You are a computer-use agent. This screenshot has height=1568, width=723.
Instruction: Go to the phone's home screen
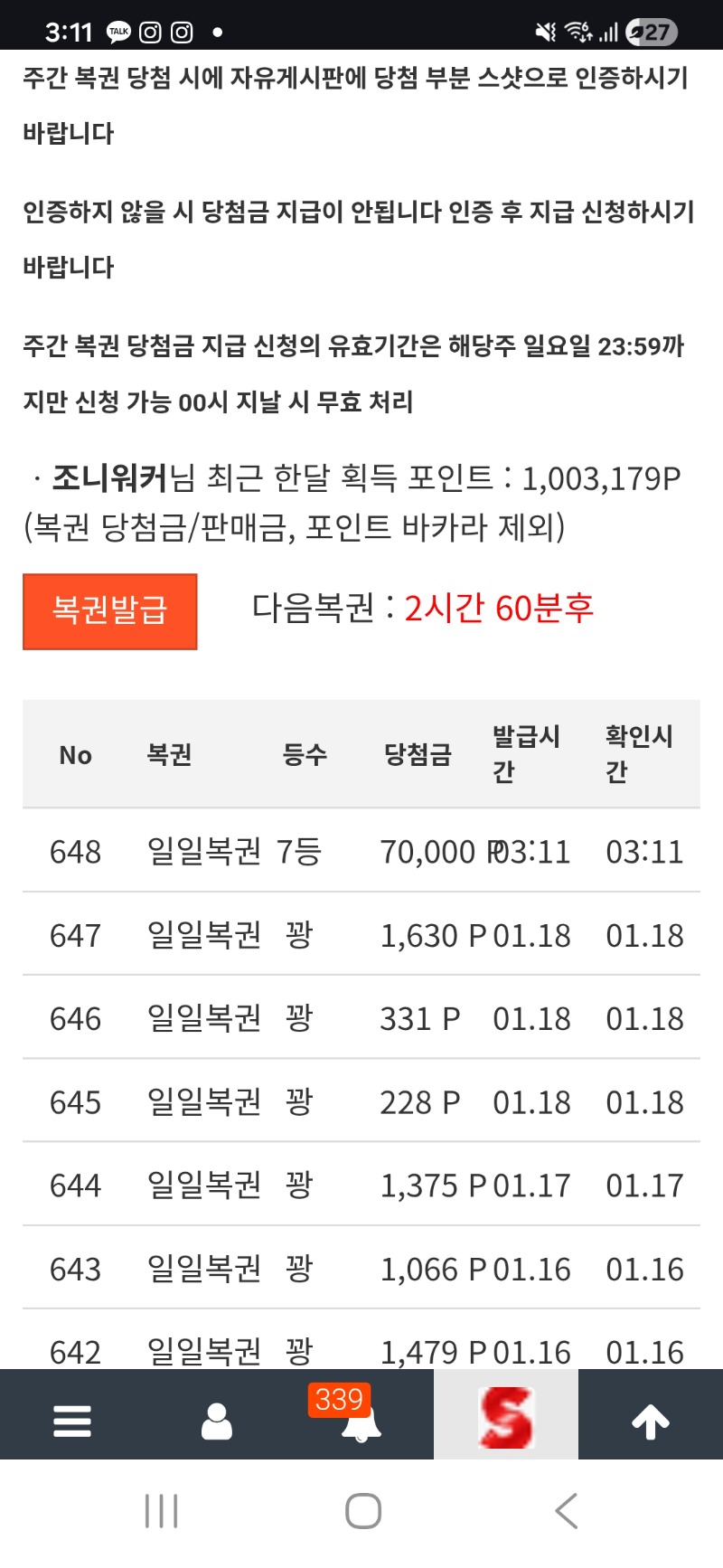point(363,1511)
